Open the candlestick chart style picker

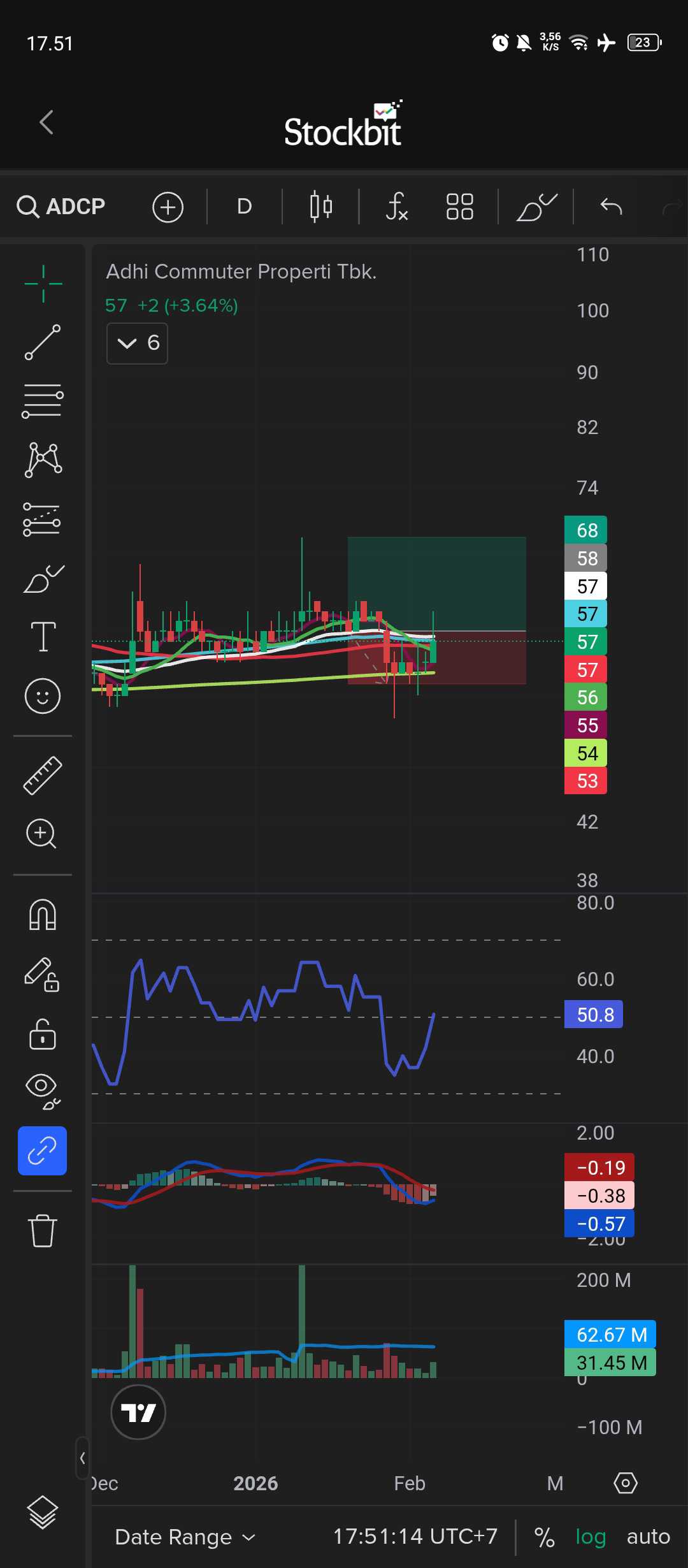pos(320,207)
